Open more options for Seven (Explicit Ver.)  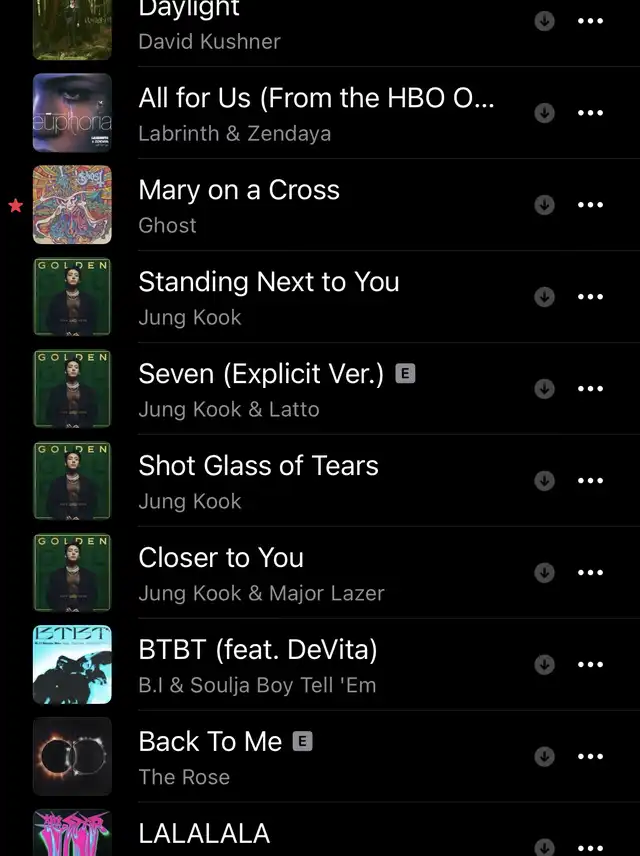[x=590, y=389]
